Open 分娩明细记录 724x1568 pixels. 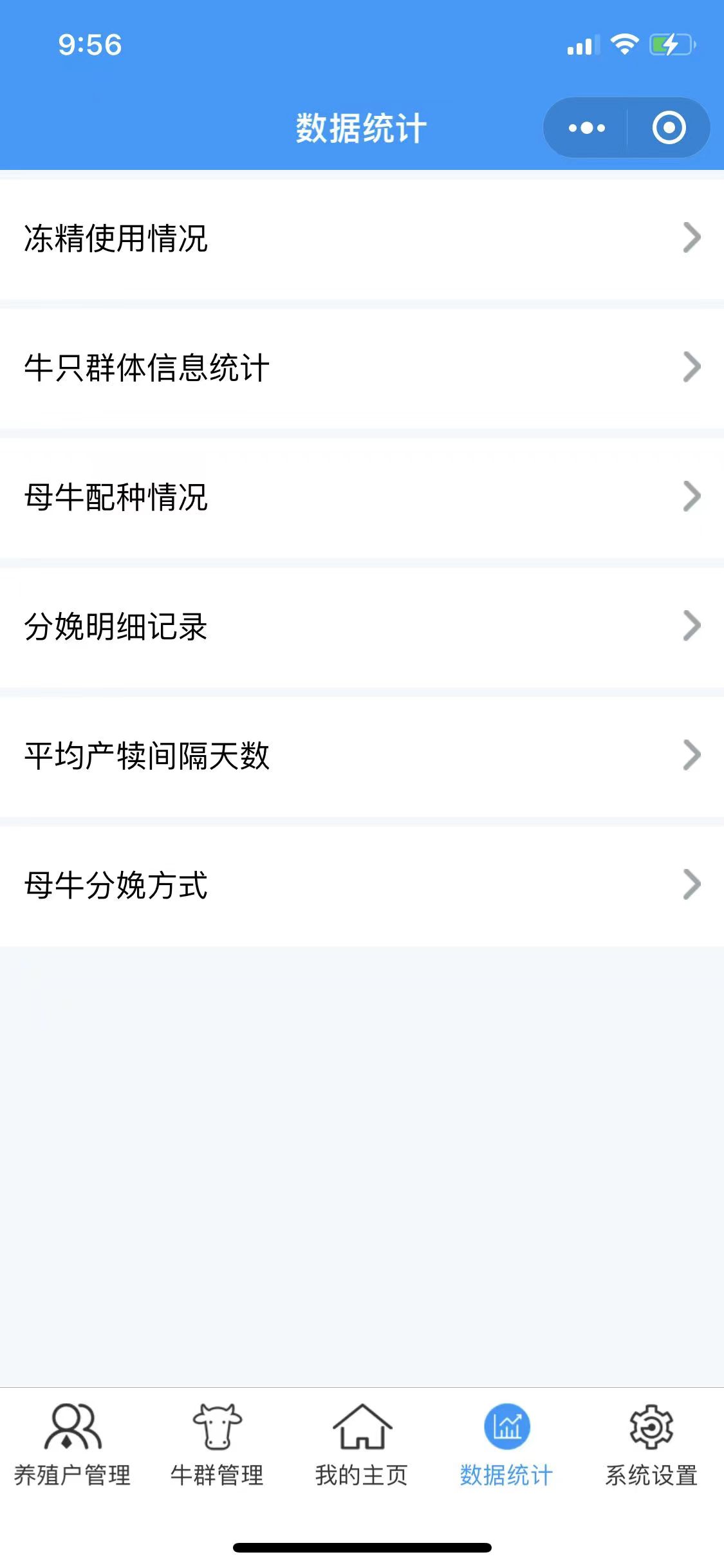[362, 627]
